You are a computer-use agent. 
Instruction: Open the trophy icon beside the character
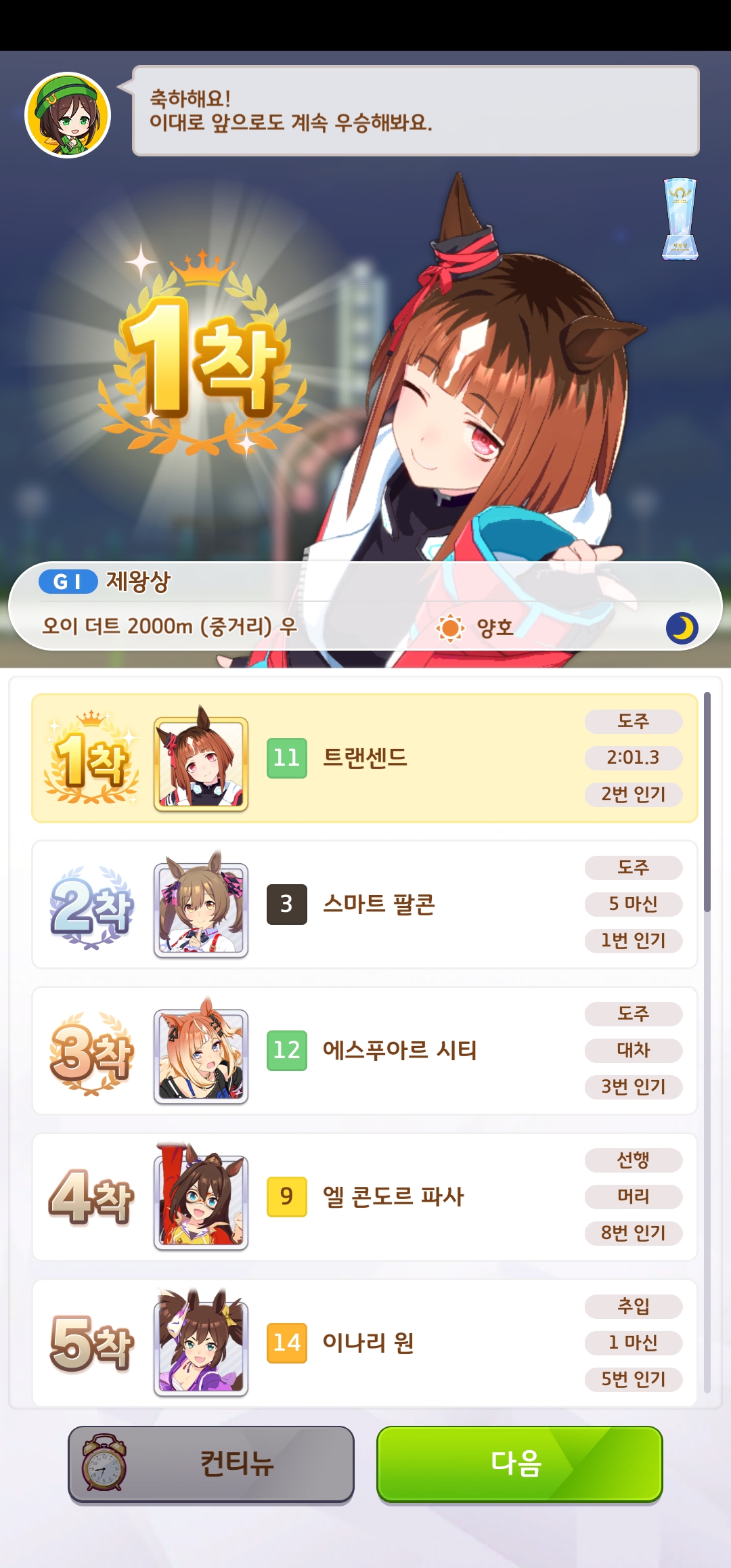coord(680,219)
